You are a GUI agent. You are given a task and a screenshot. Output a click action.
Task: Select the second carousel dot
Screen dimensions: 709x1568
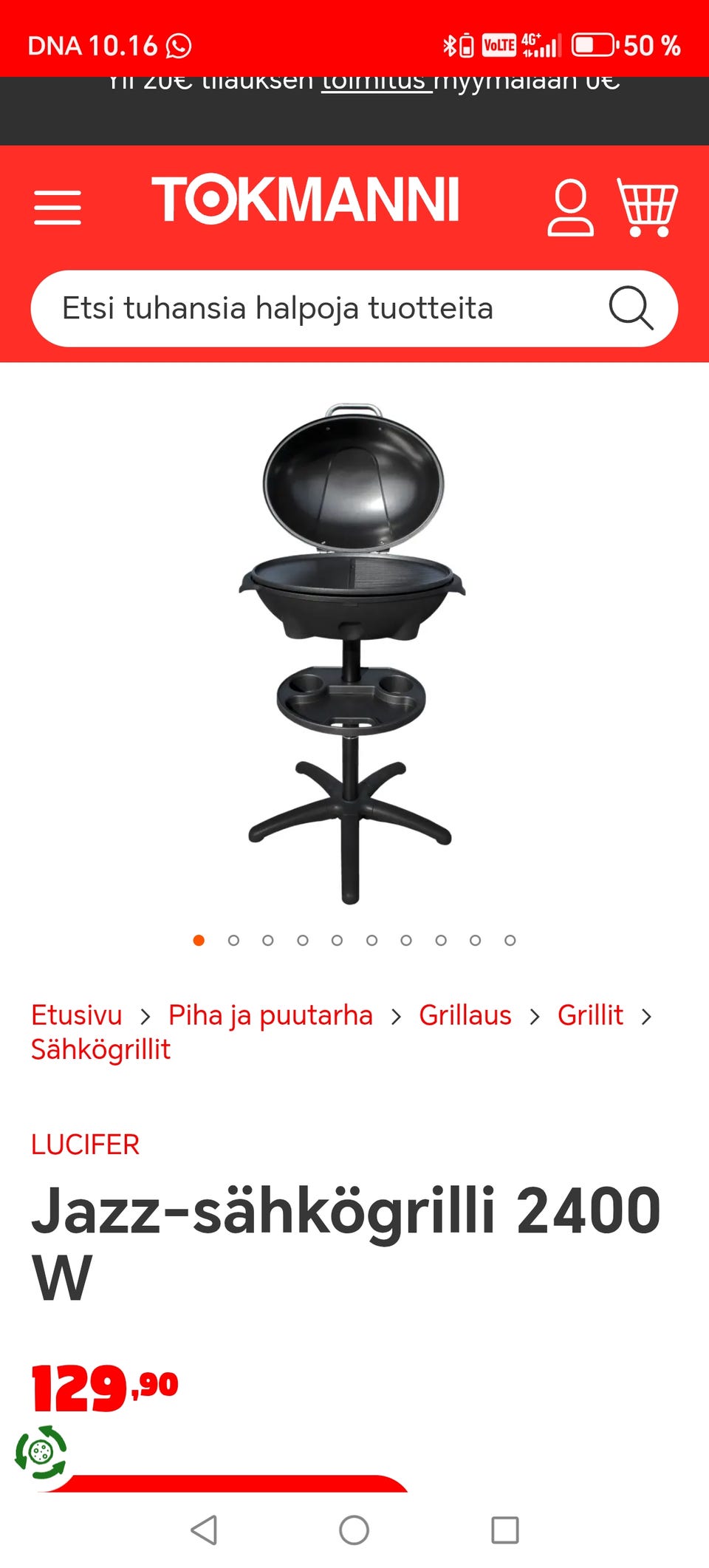pyautogui.click(x=233, y=940)
